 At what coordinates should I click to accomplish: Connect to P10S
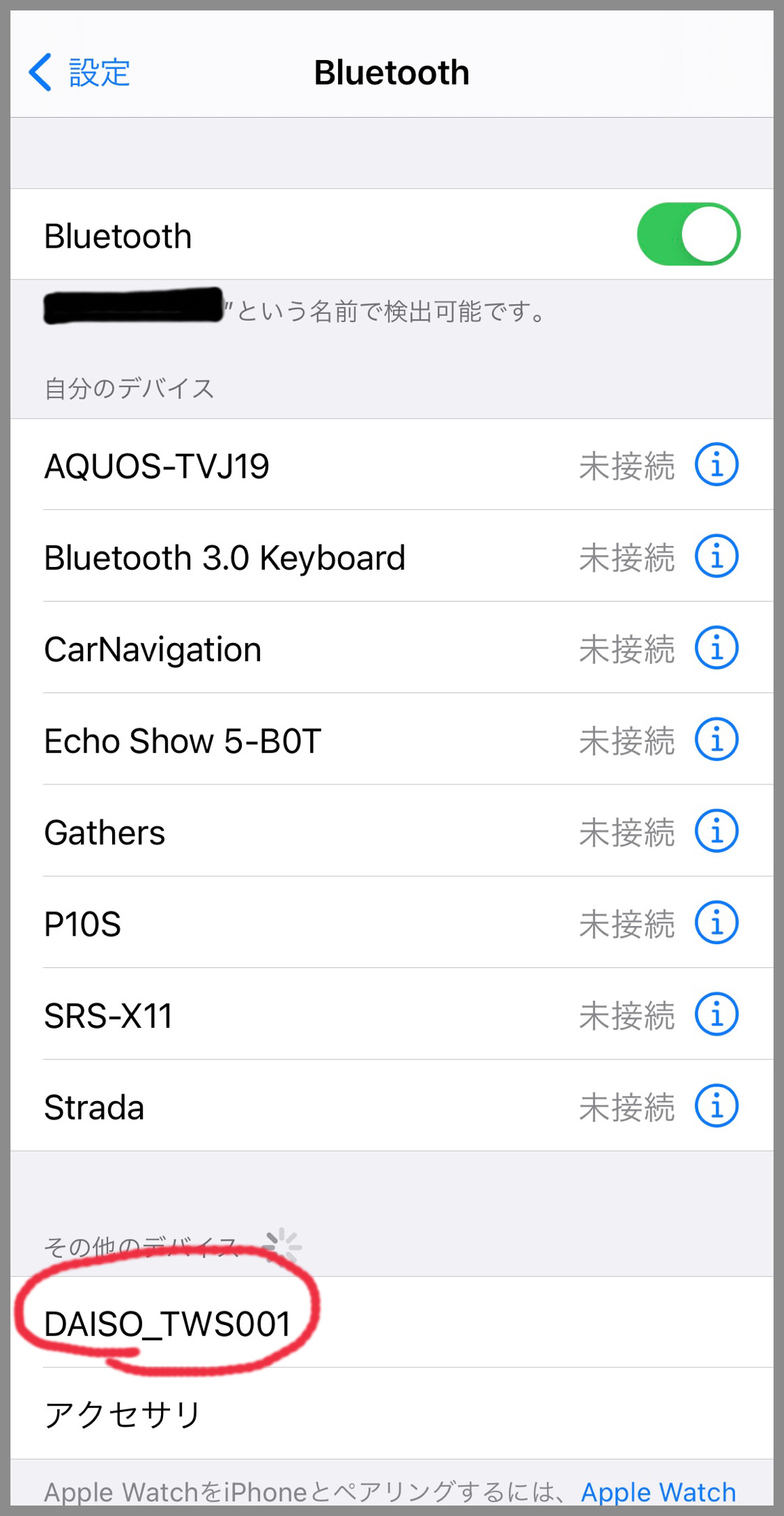(x=392, y=922)
